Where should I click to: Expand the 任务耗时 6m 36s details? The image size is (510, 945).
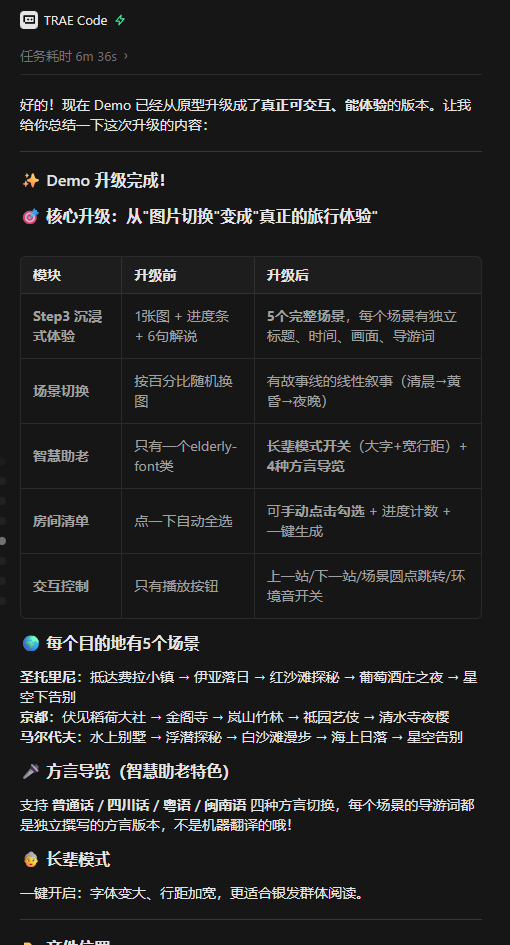pos(74,57)
